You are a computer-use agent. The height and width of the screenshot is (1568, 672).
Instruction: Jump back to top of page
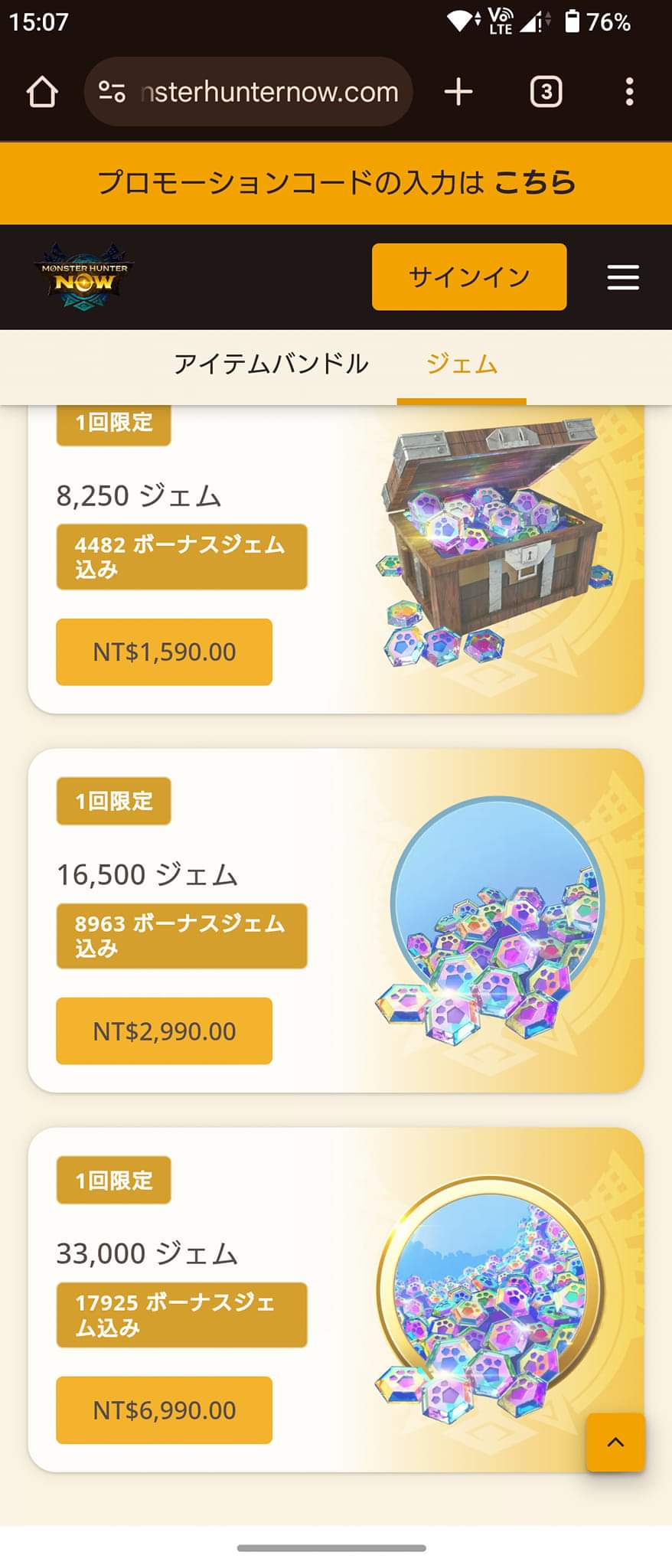pyautogui.click(x=615, y=1442)
